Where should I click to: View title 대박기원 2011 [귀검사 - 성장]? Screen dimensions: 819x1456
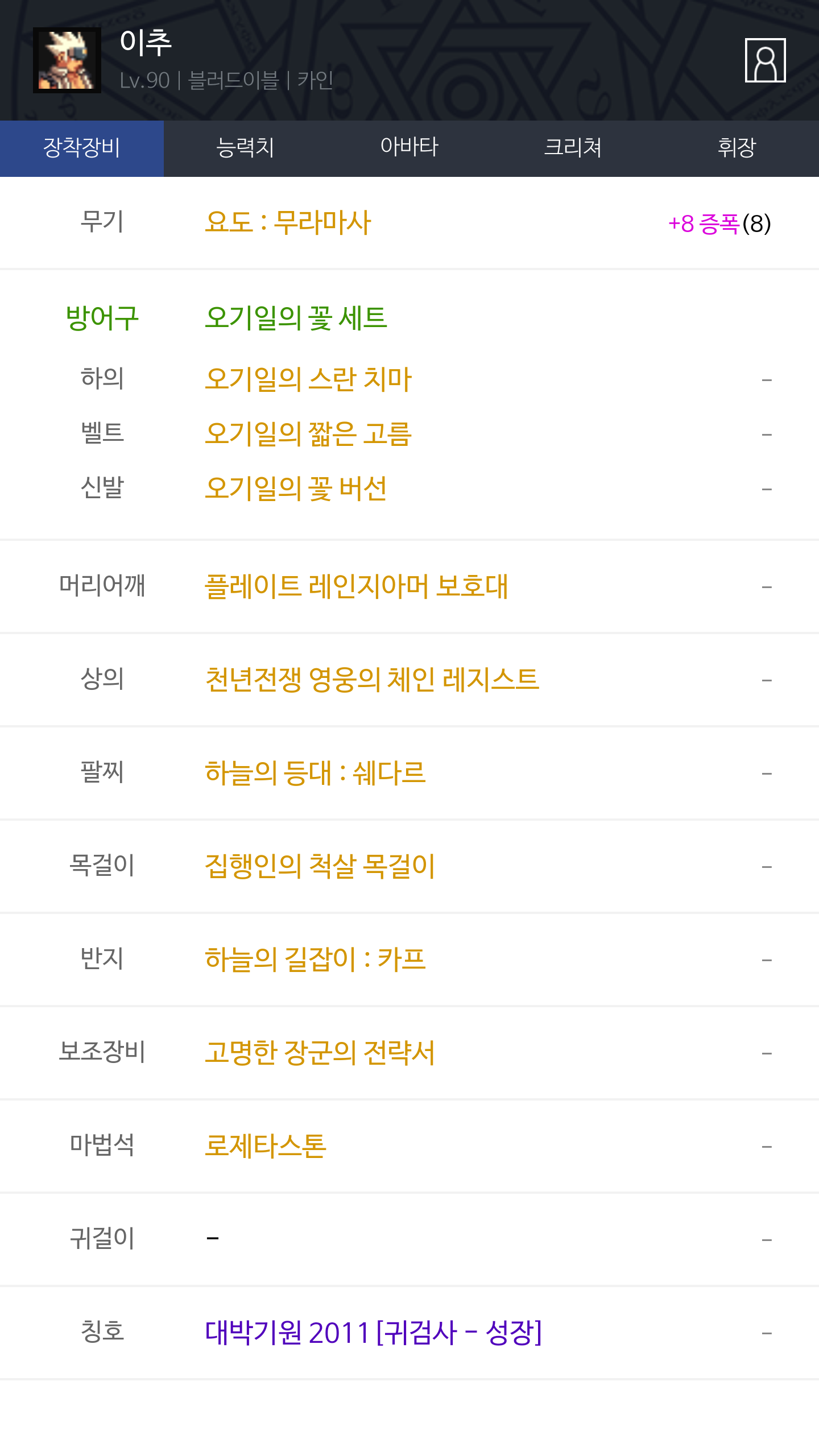[x=373, y=1332]
